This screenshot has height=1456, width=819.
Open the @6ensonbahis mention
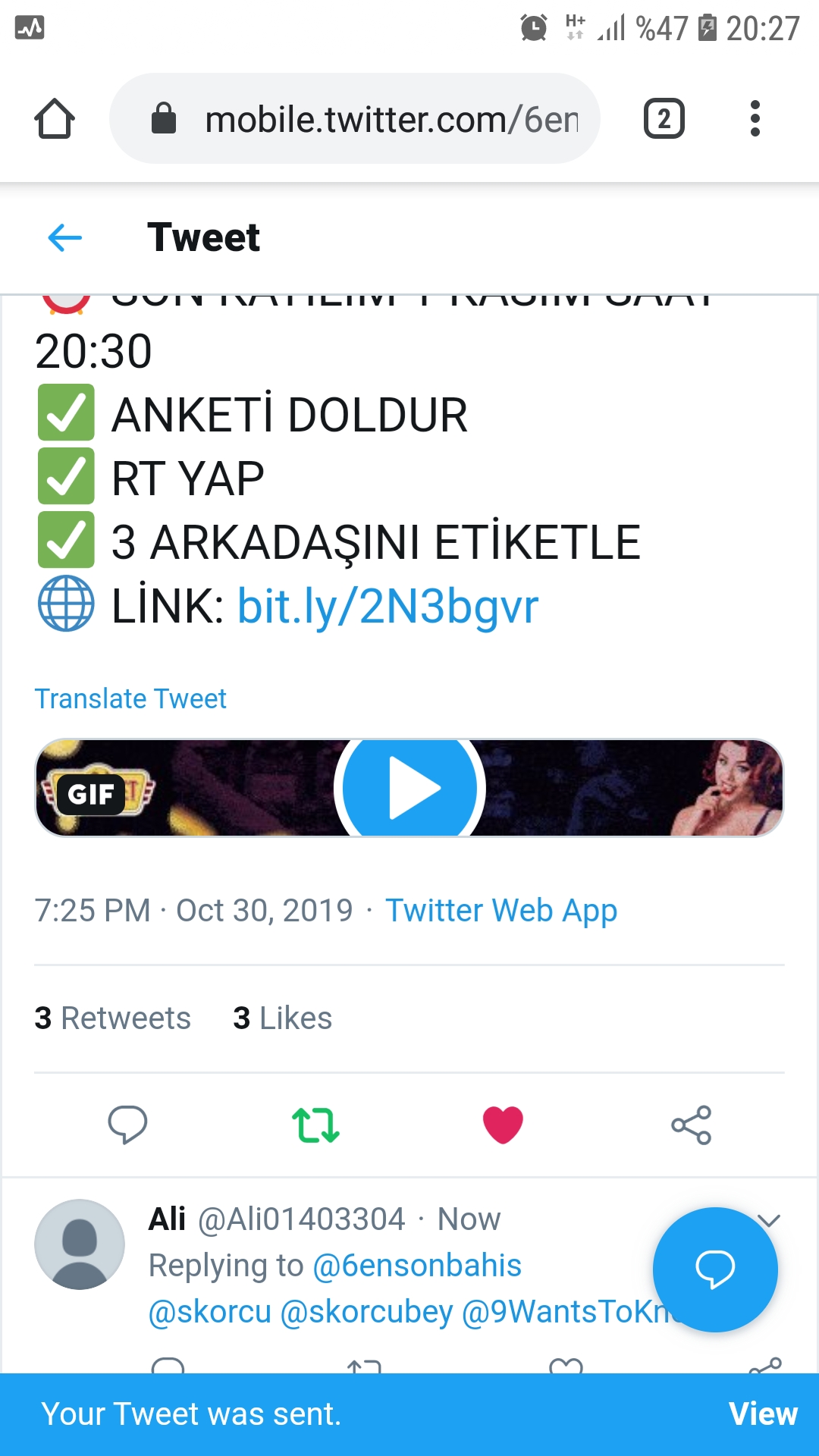click(417, 1266)
